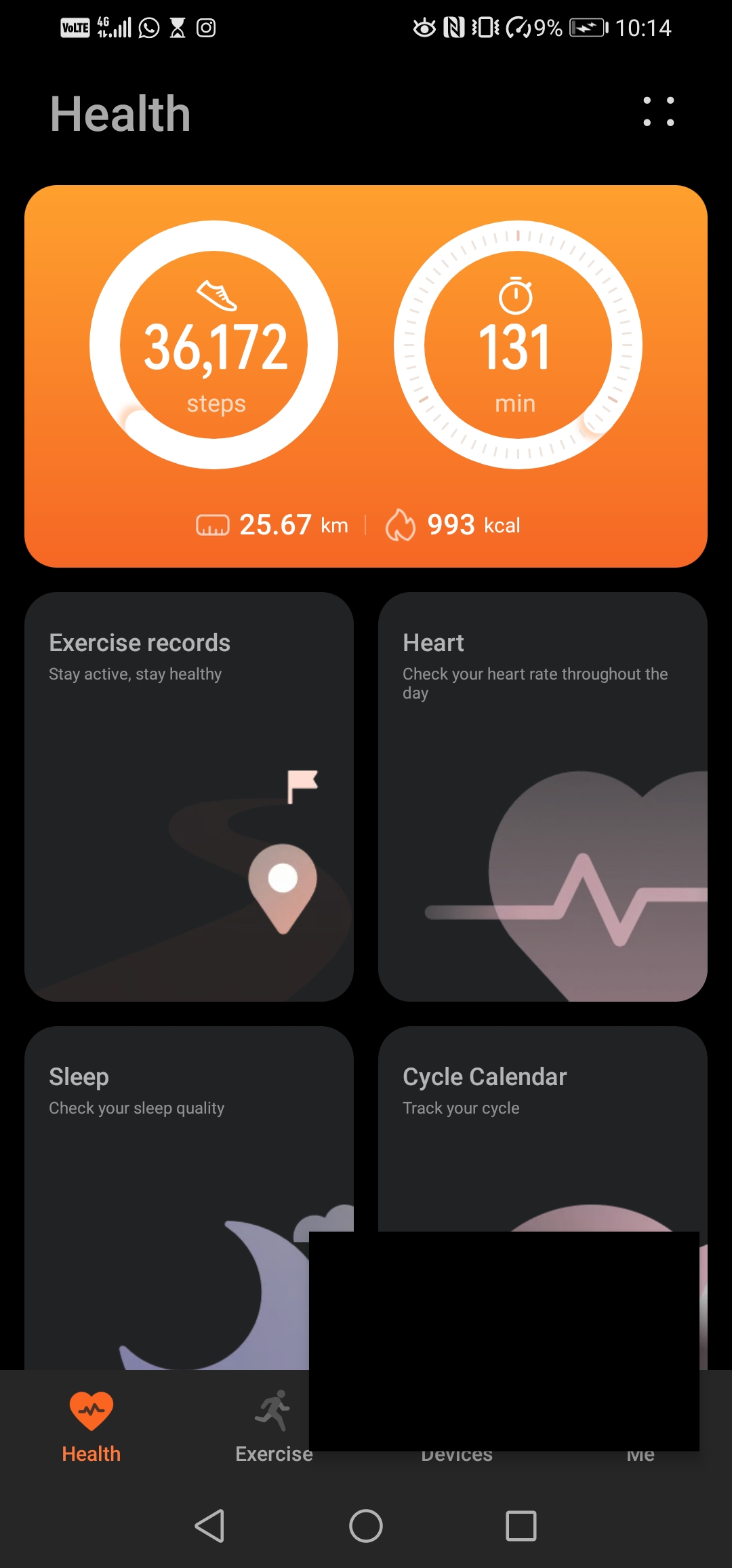The width and height of the screenshot is (732, 1568).
Task: Open the four-dot menu icon
Action: coord(658,112)
